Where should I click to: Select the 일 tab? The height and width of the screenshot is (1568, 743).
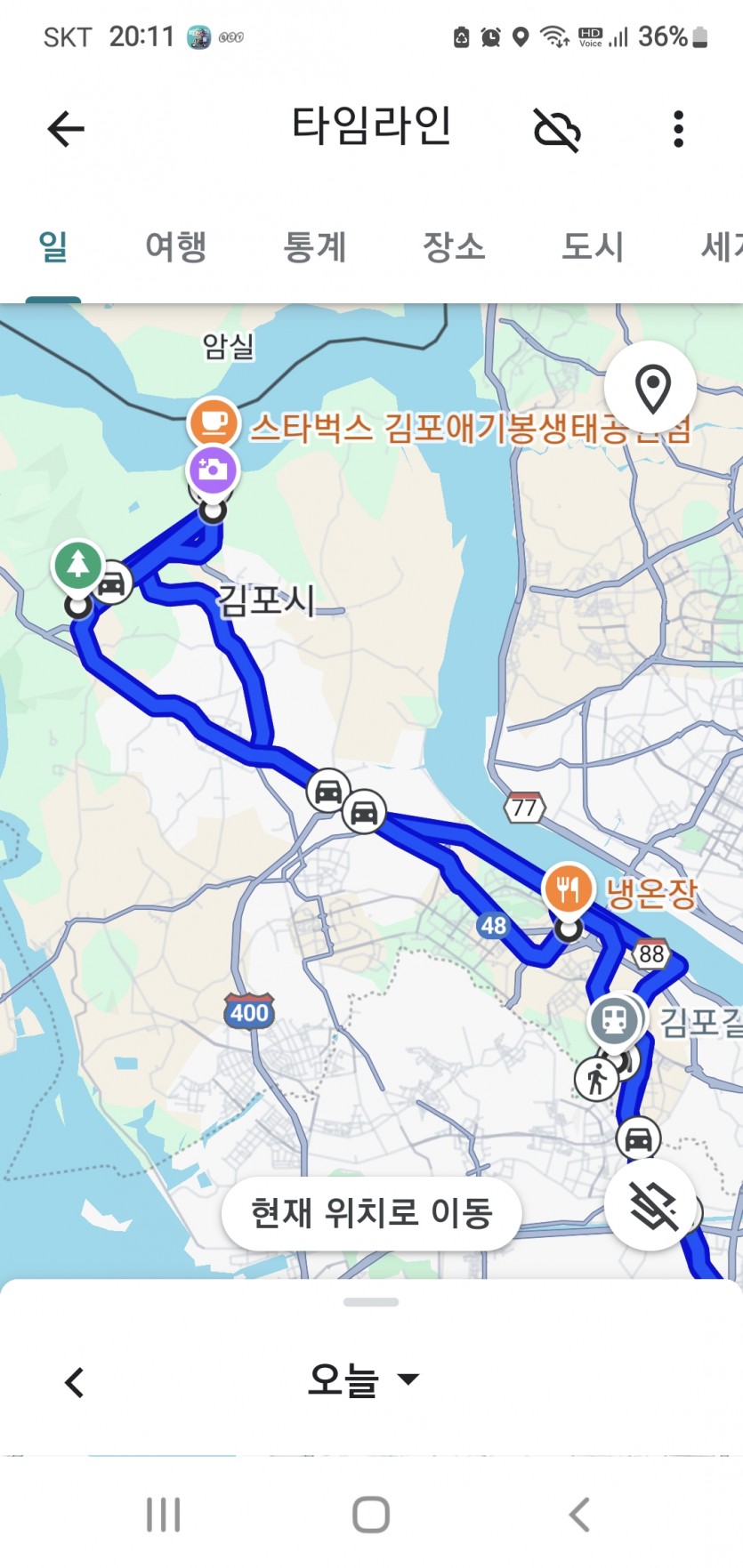53,246
